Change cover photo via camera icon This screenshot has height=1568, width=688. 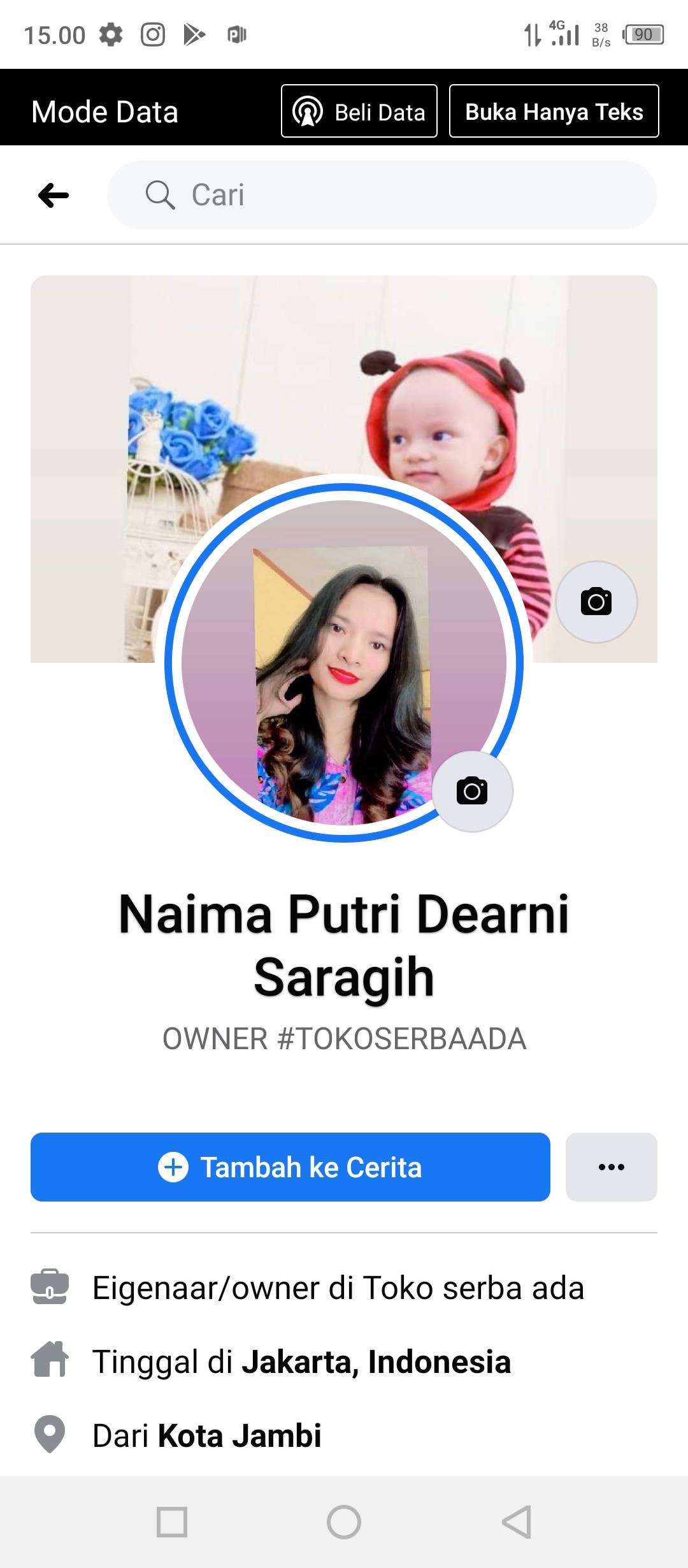coord(596,602)
